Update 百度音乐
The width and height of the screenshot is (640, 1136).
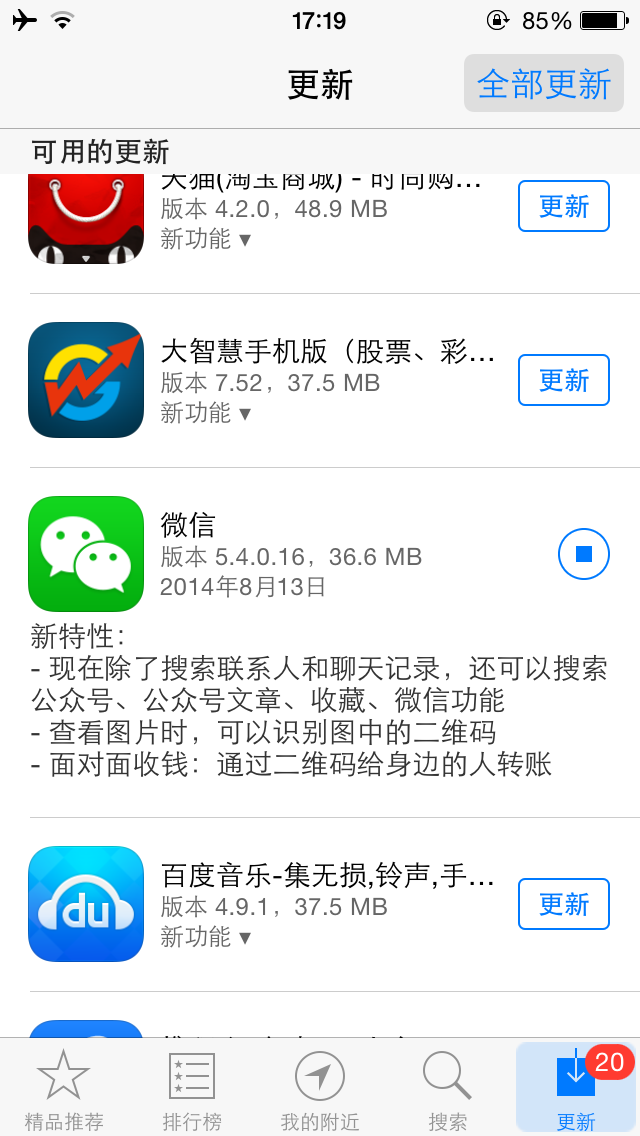point(564,903)
